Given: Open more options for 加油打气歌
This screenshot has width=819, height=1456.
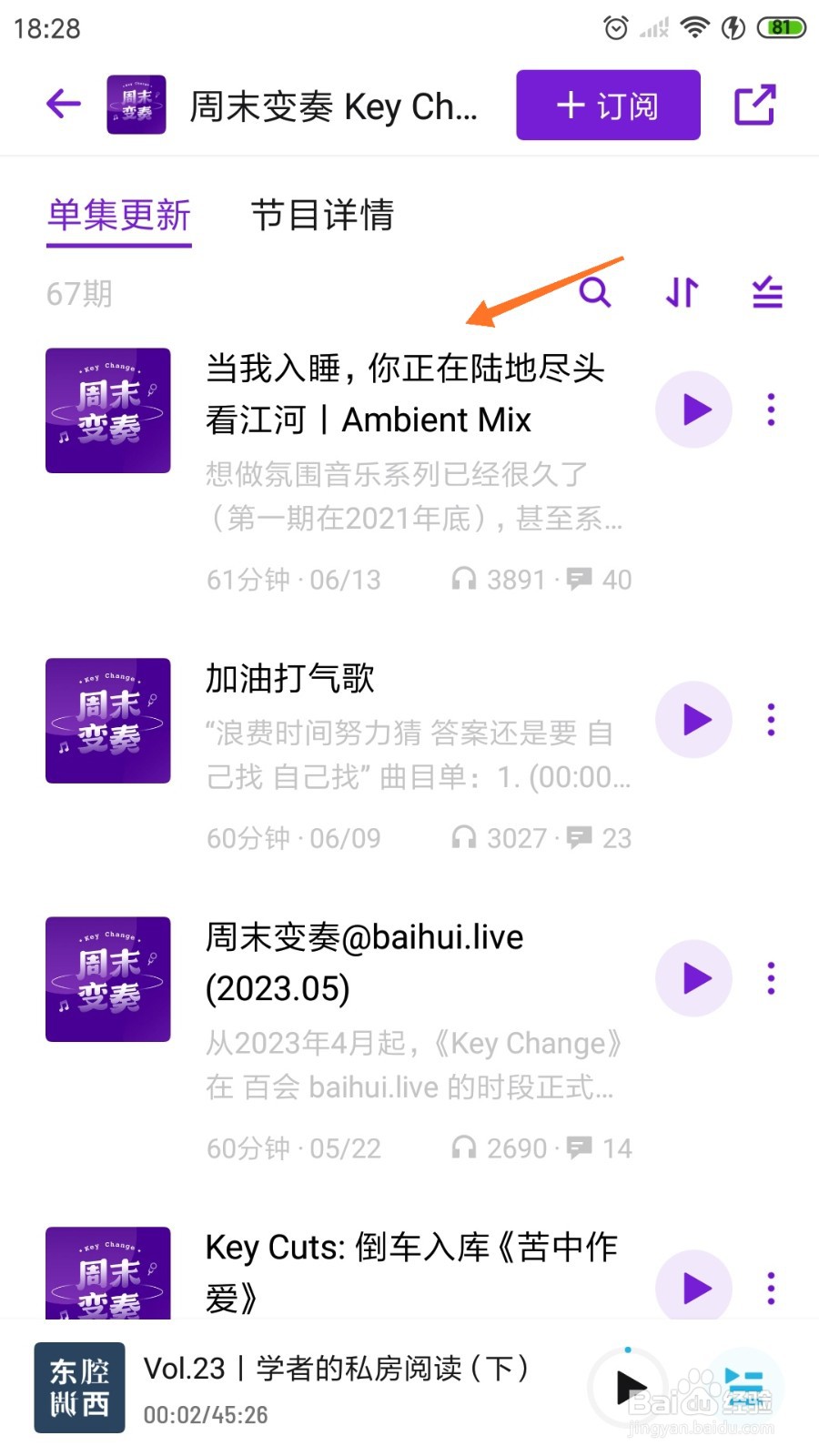Looking at the screenshot, I should point(771,720).
